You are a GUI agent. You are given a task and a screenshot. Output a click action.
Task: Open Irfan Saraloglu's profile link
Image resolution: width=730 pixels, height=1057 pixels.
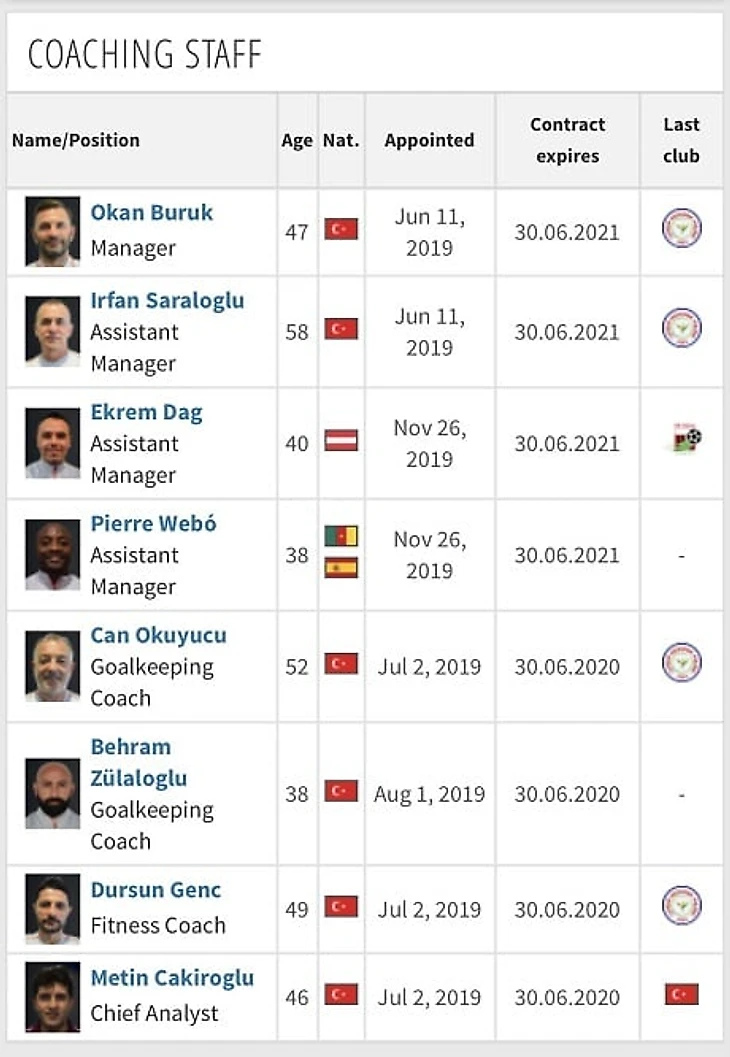click(167, 301)
